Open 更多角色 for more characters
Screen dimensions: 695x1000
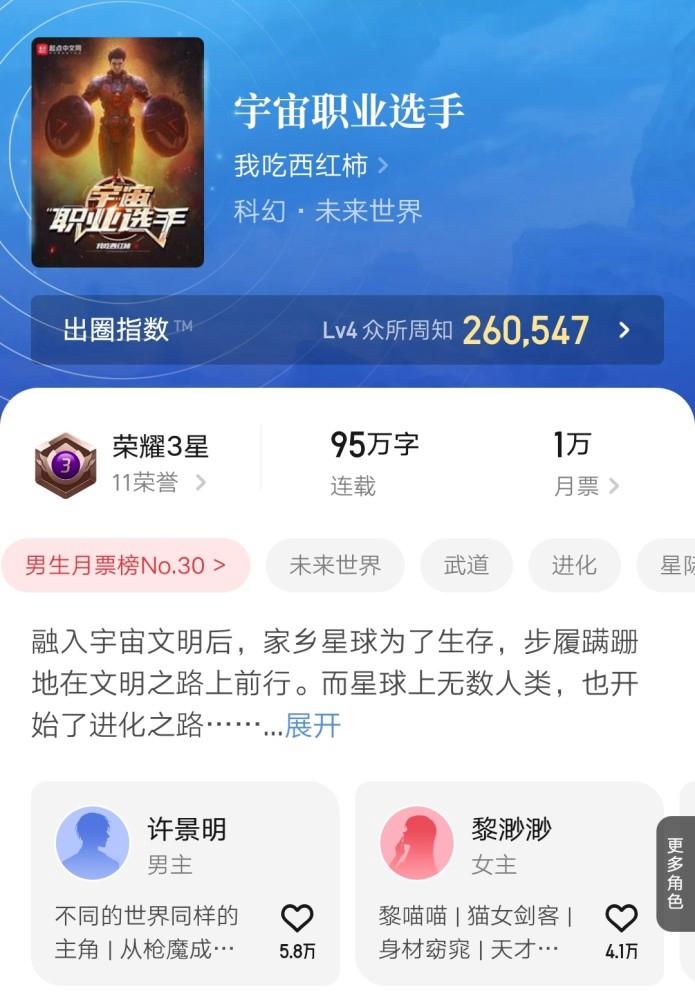click(675, 874)
